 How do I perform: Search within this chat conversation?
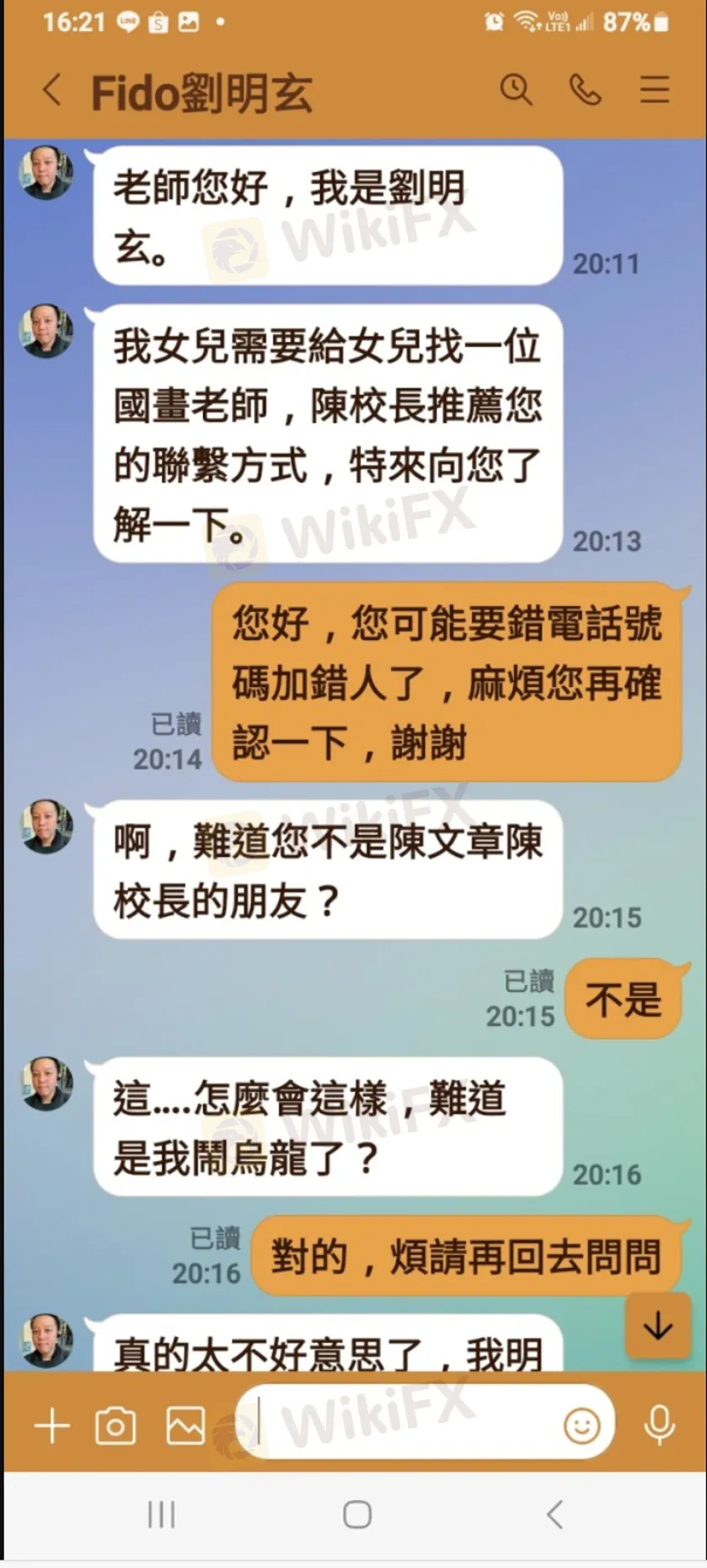tap(516, 89)
